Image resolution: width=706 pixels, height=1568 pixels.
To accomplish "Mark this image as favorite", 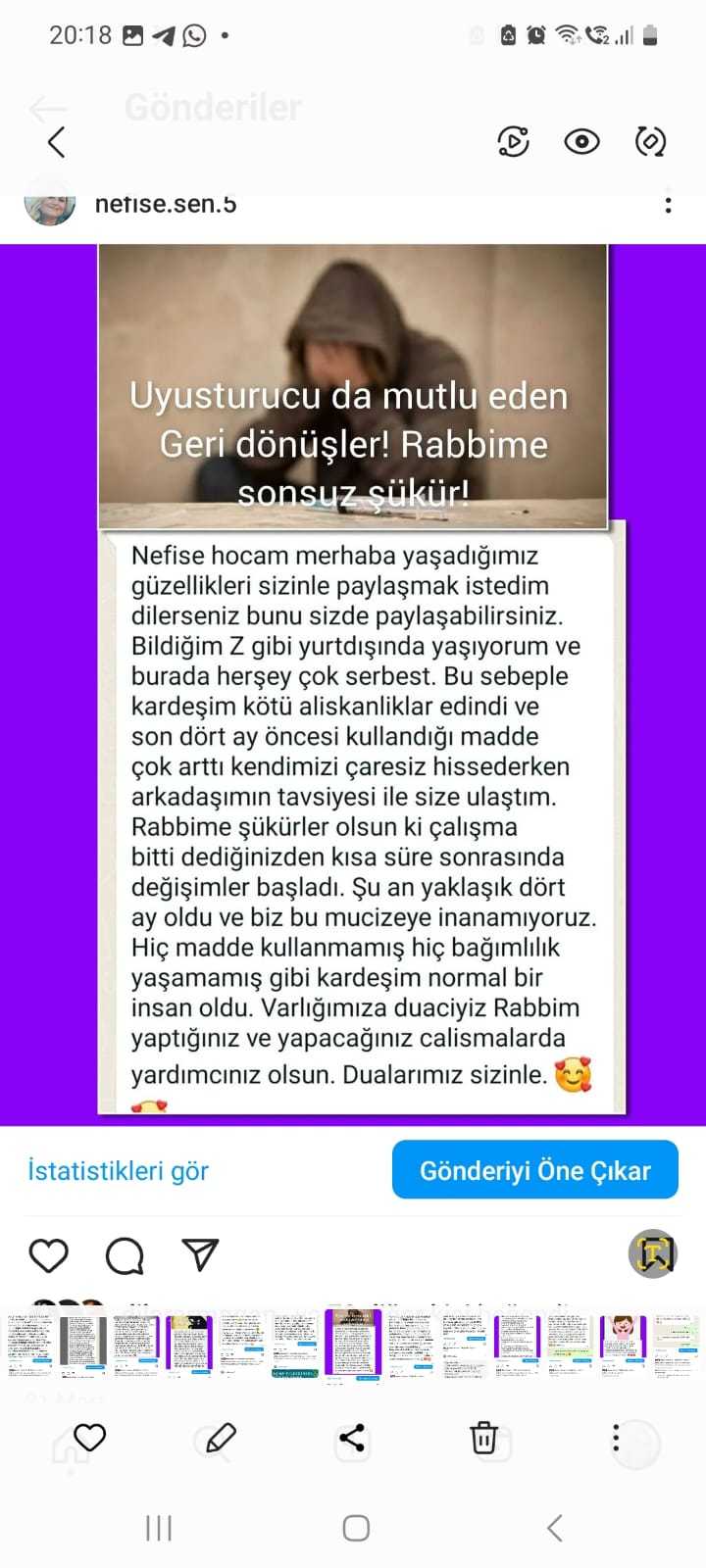I will pos(89,1438).
